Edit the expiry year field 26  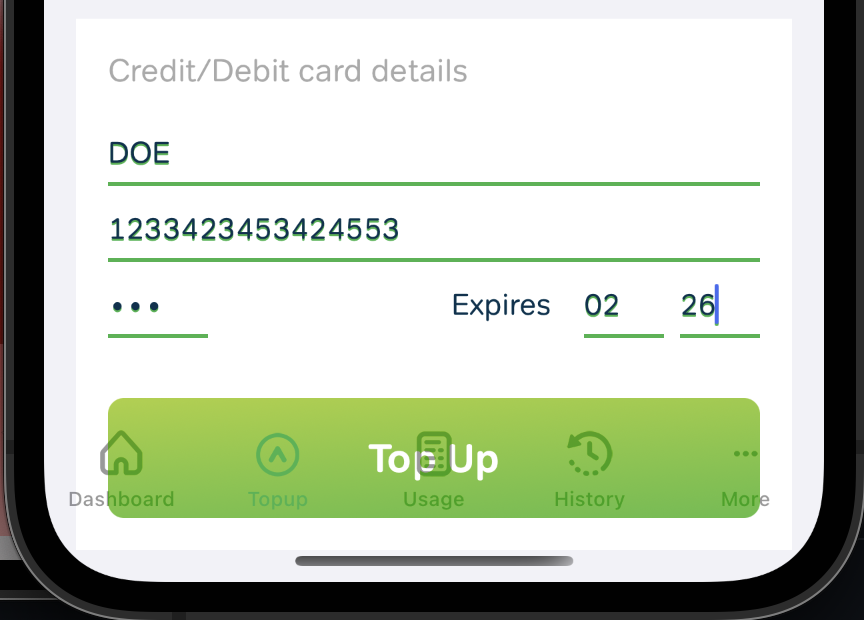pyautogui.click(x=718, y=306)
